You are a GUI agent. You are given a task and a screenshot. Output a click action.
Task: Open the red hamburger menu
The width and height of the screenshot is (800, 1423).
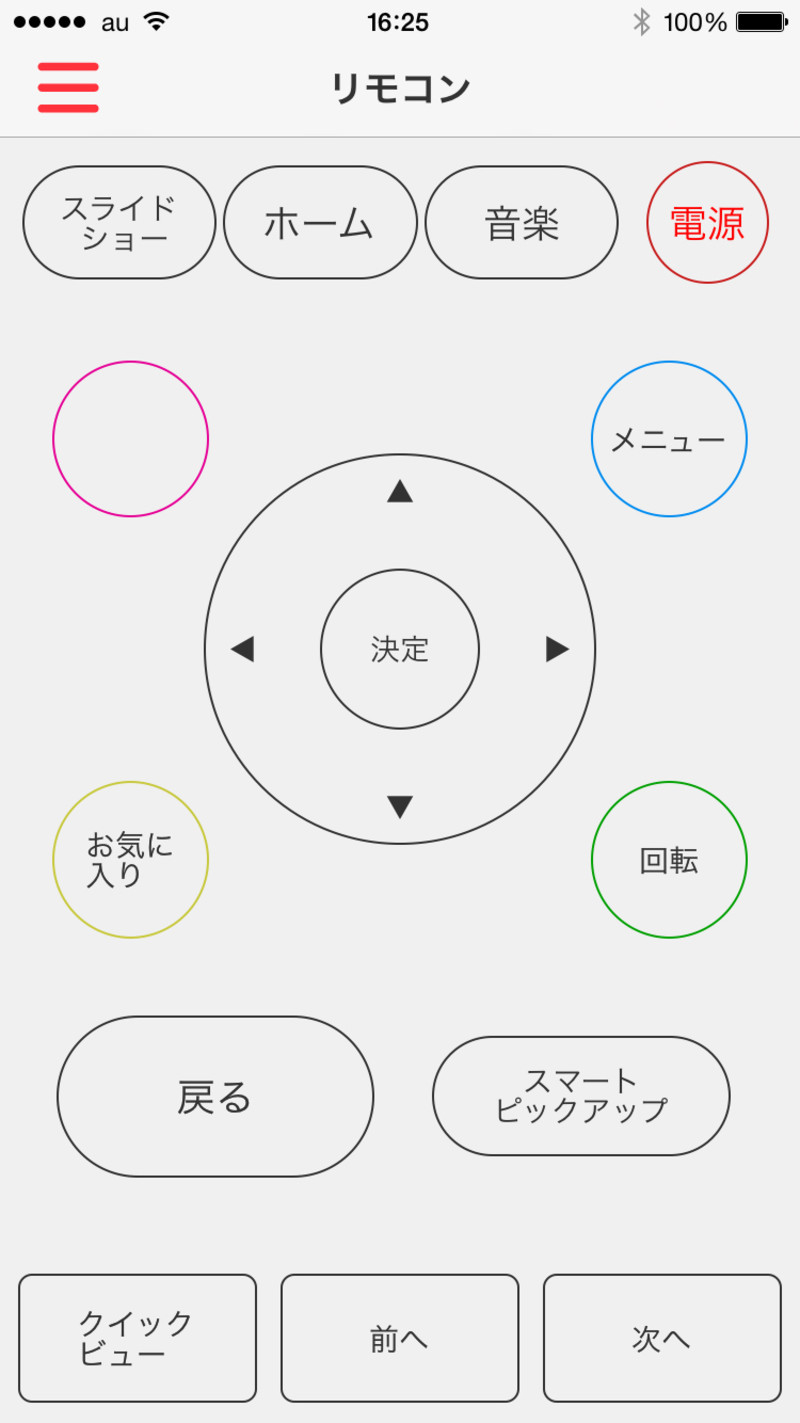(x=68, y=88)
